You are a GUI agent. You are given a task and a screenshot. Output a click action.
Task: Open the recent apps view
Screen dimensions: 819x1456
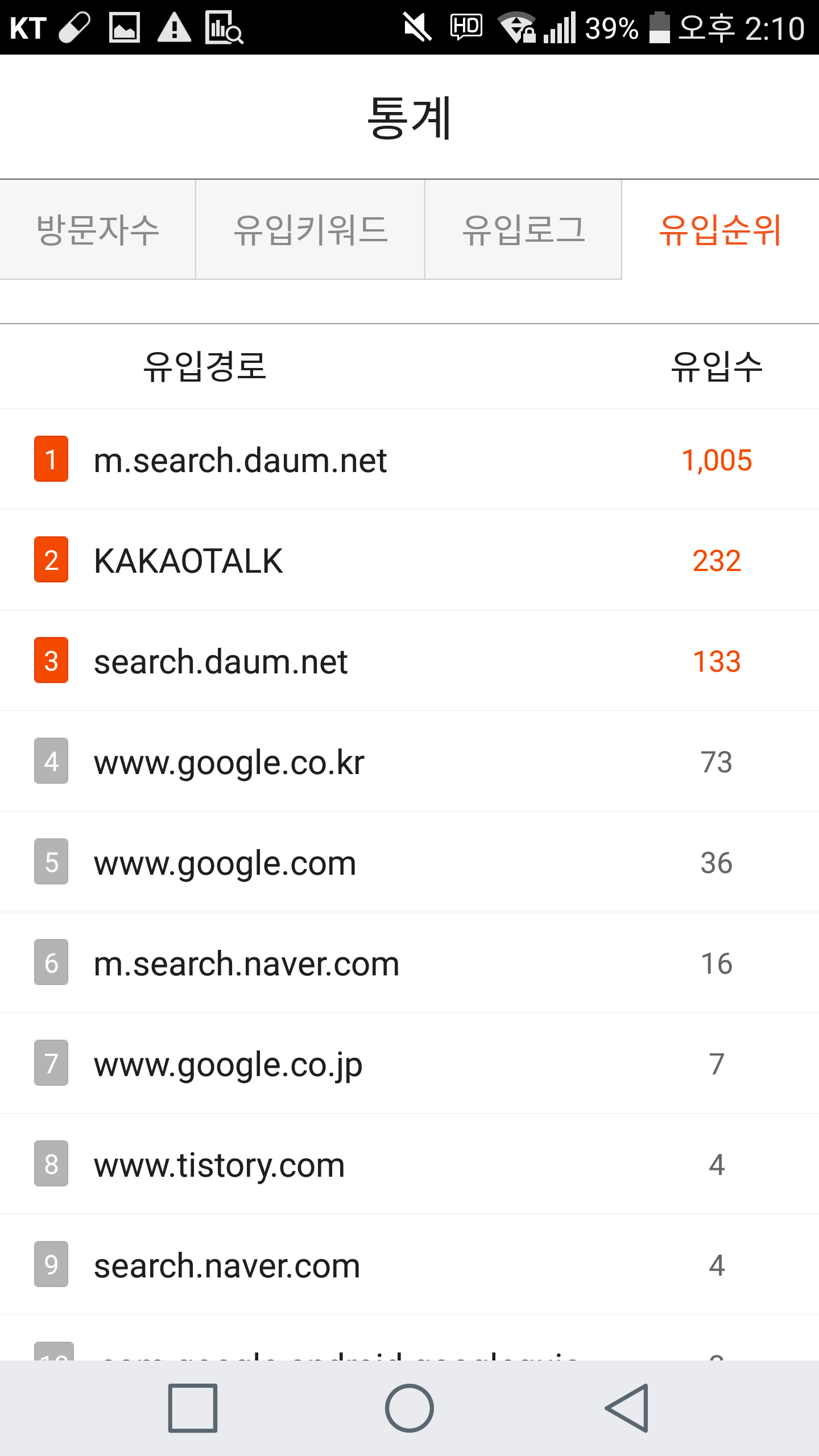tap(193, 1408)
